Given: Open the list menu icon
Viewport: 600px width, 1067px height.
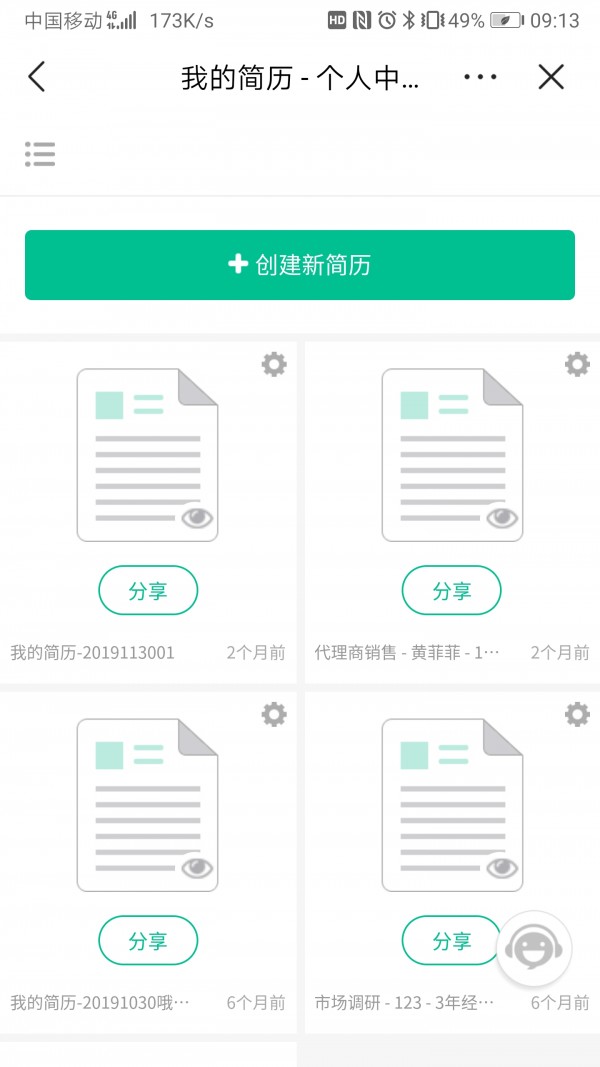Looking at the screenshot, I should [40, 154].
